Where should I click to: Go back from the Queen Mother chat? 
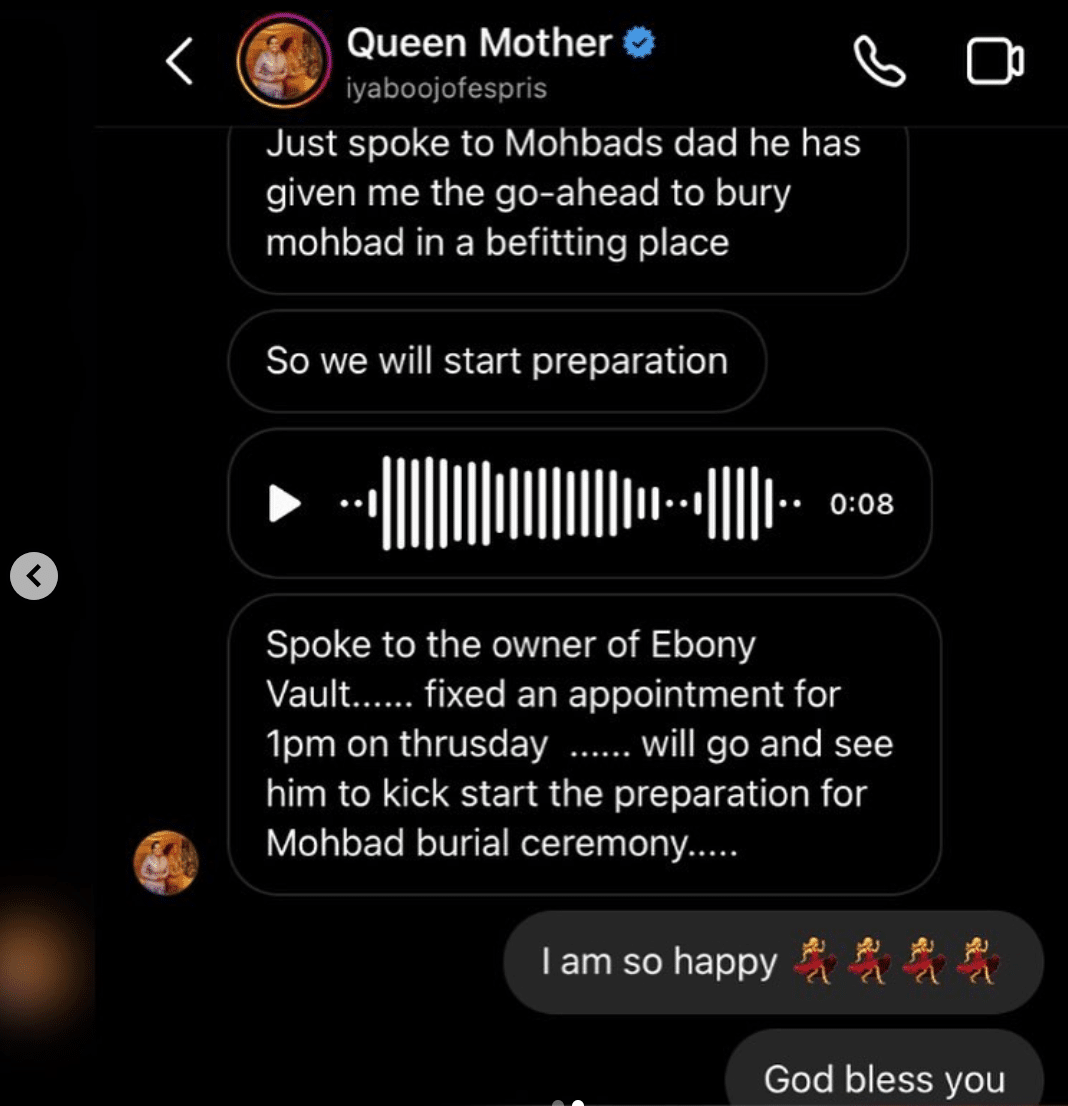coord(181,62)
